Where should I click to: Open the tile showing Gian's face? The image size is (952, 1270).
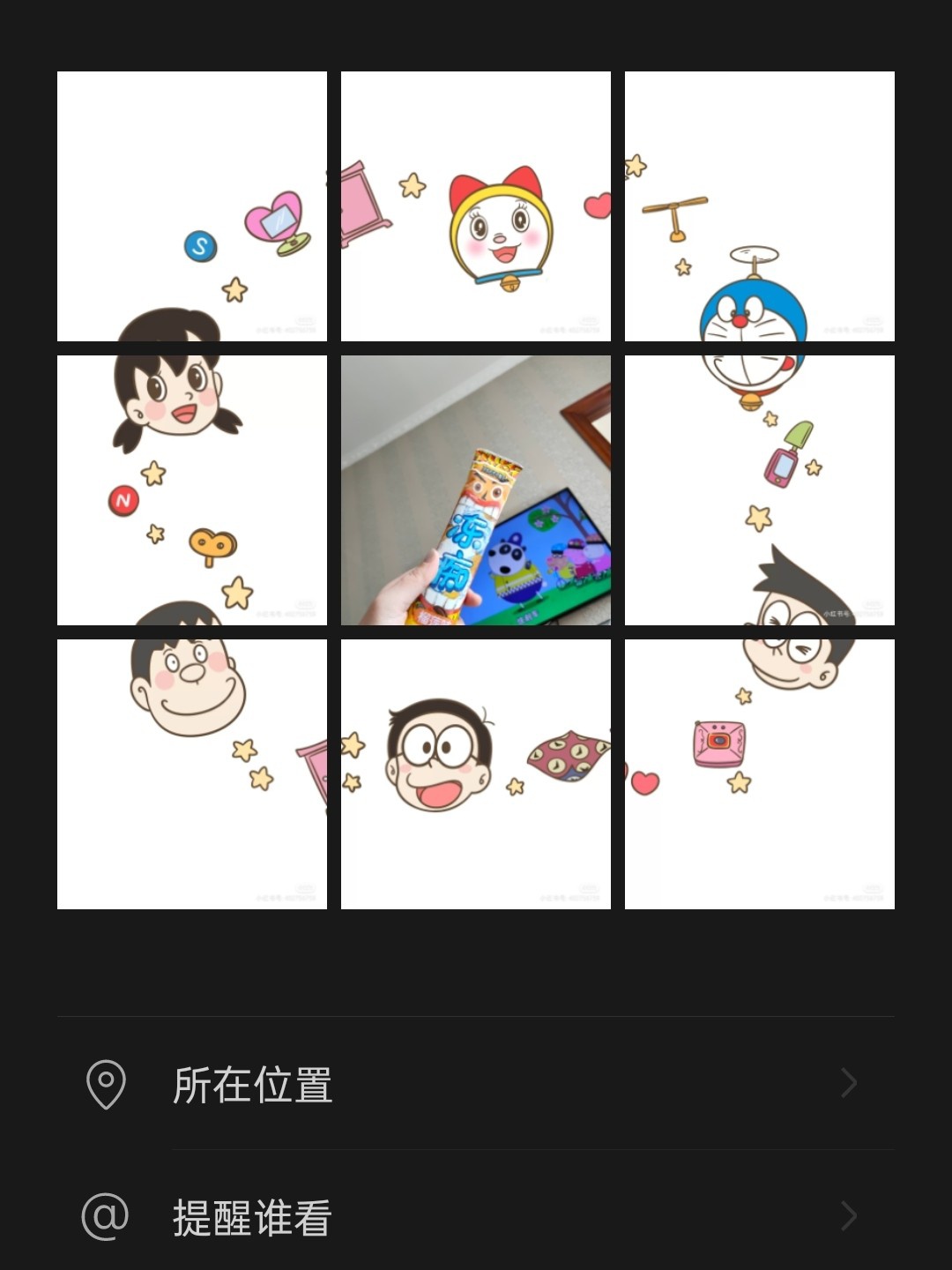[x=192, y=774]
